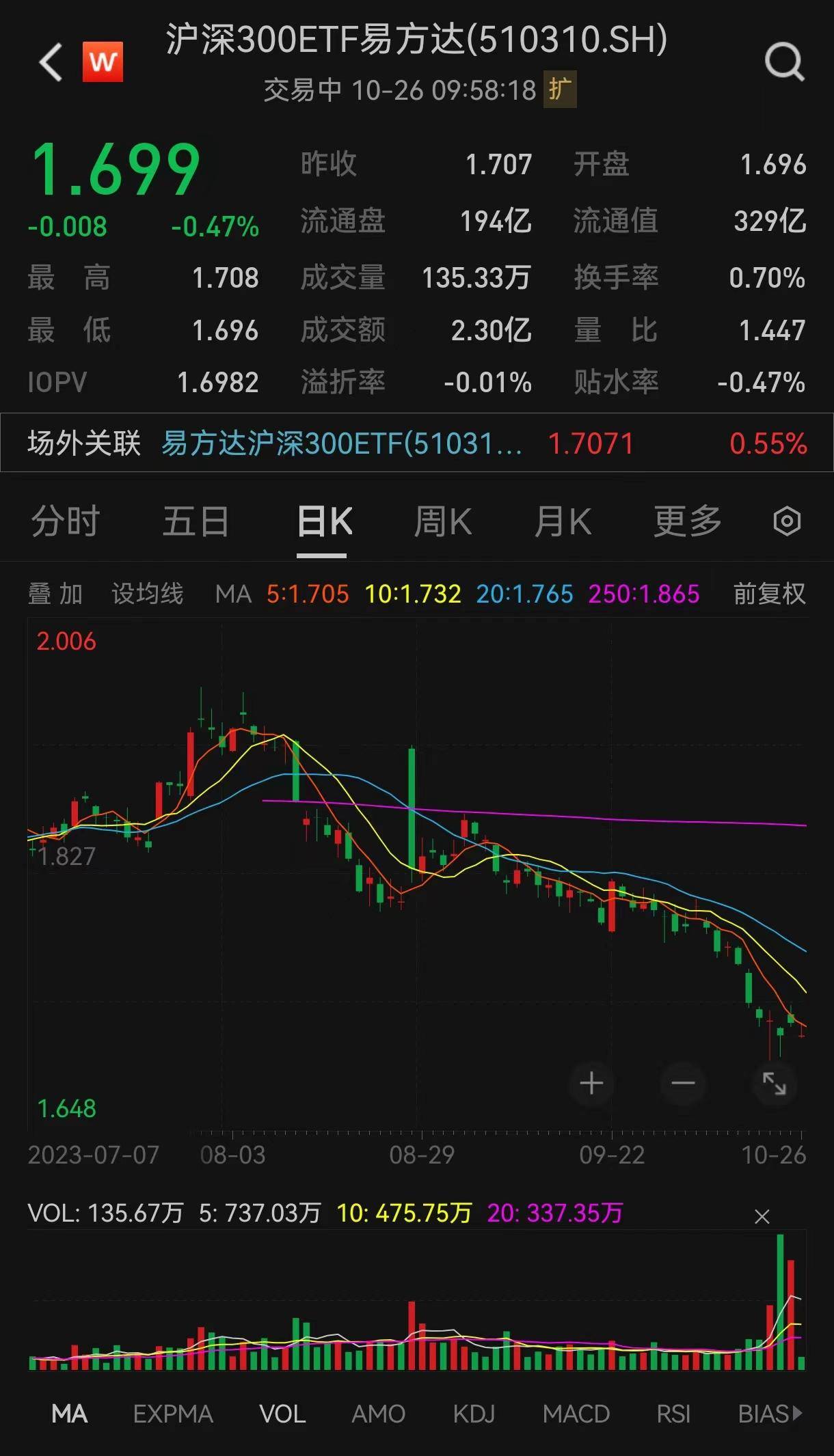The image size is (834, 1456).
Task: Expand more chart periods via 更多
Action: point(686,520)
